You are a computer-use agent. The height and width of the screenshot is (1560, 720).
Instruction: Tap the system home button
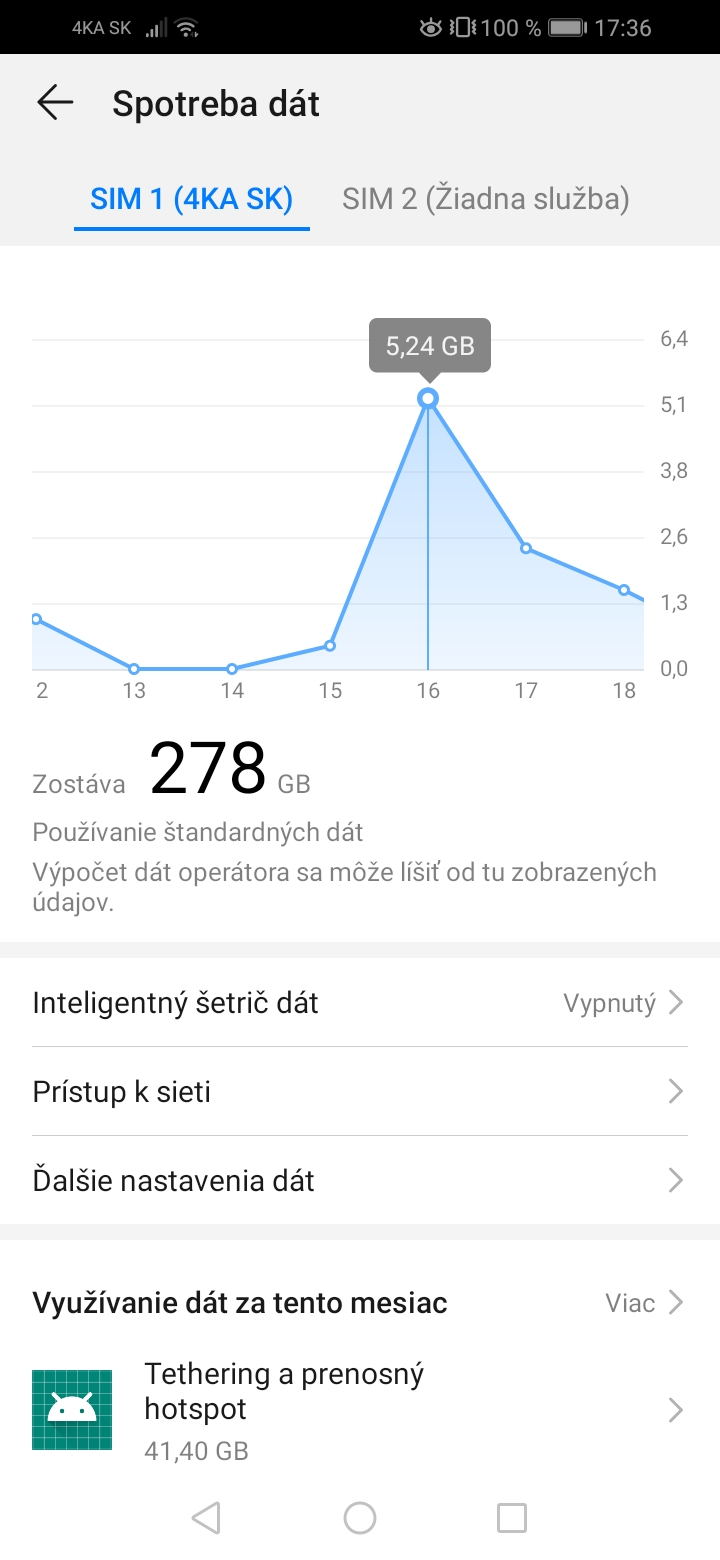pyautogui.click(x=360, y=1518)
